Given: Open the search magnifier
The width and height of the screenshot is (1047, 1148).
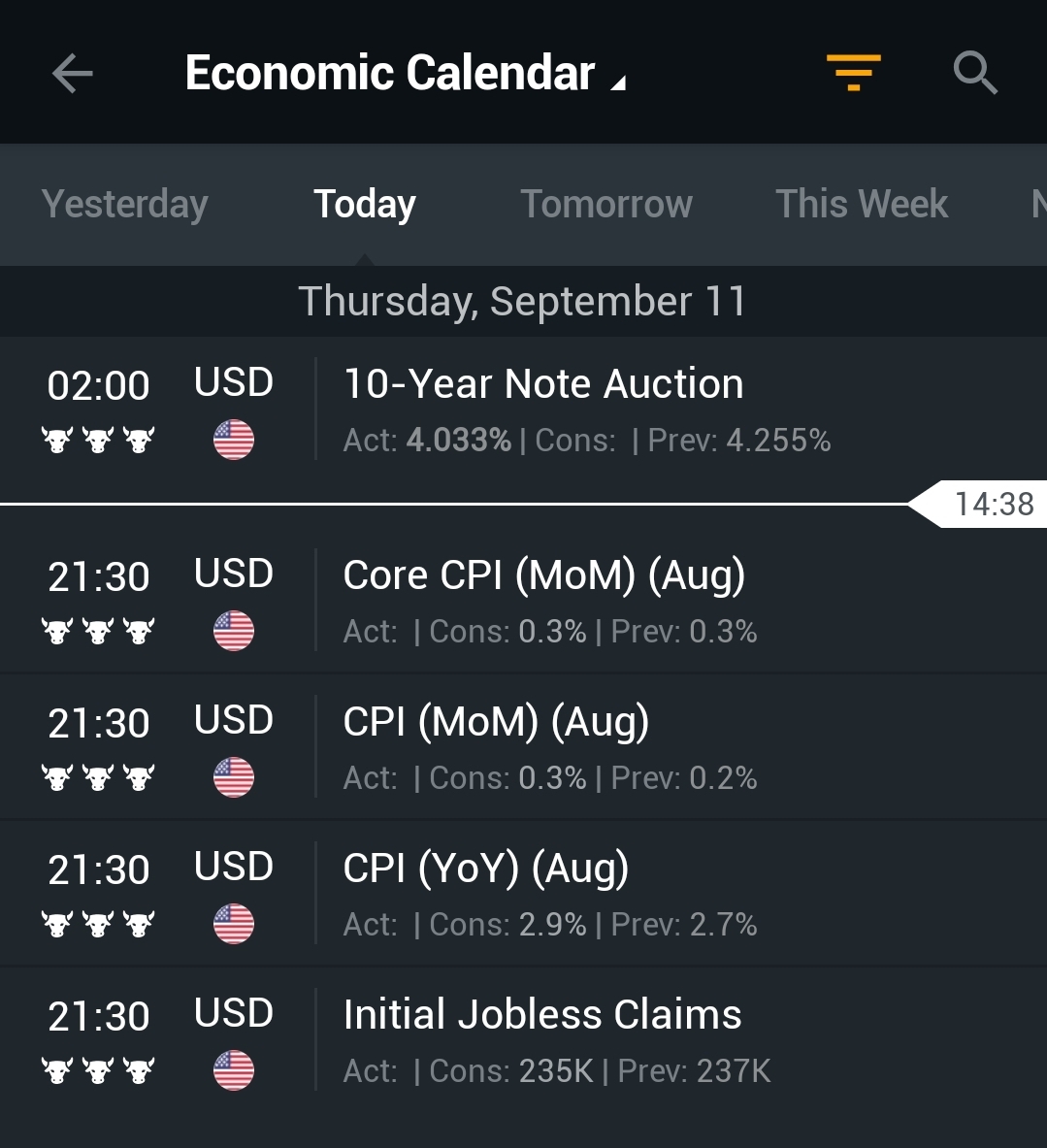Looking at the screenshot, I should click(974, 74).
